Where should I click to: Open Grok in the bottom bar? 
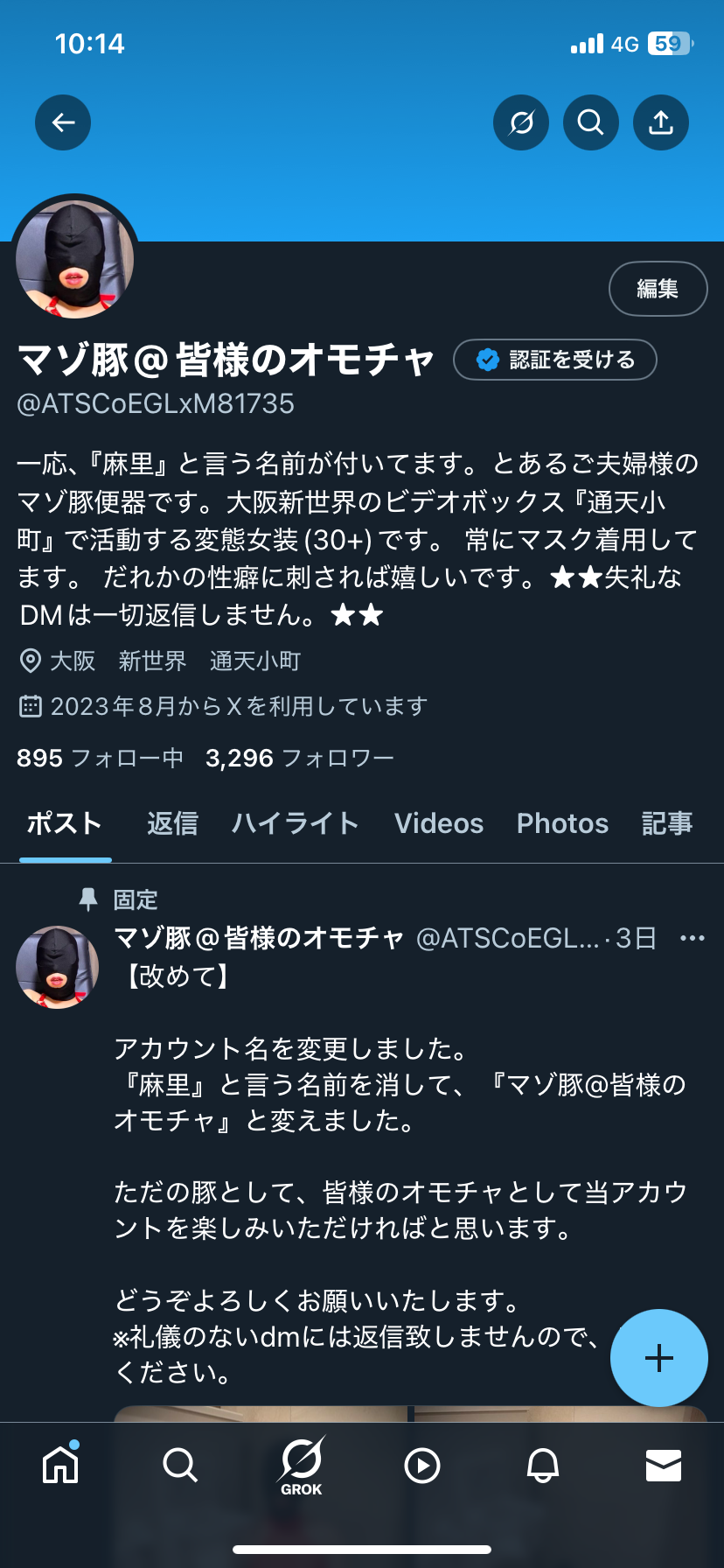(x=302, y=1466)
